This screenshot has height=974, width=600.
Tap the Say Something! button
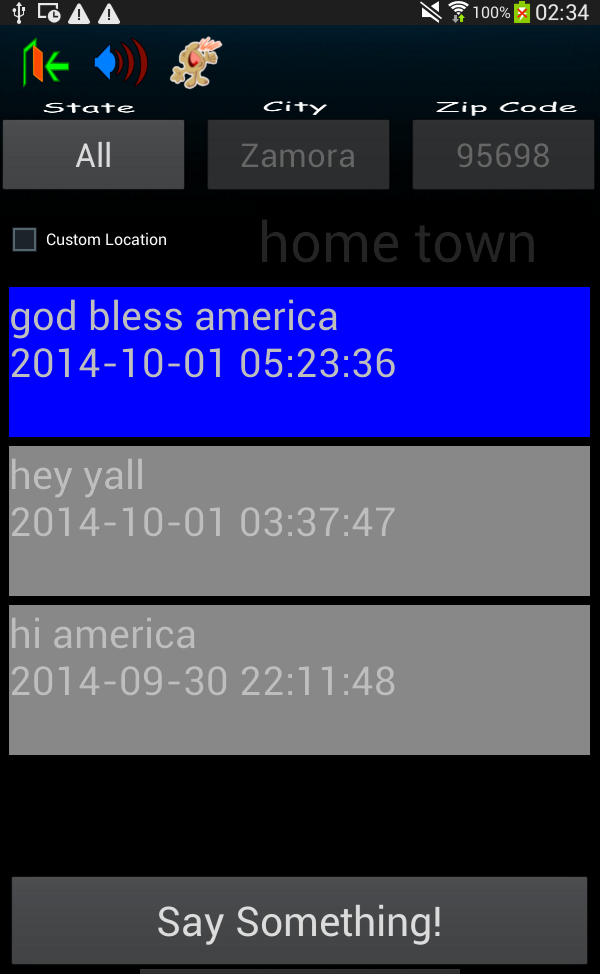tap(299, 921)
